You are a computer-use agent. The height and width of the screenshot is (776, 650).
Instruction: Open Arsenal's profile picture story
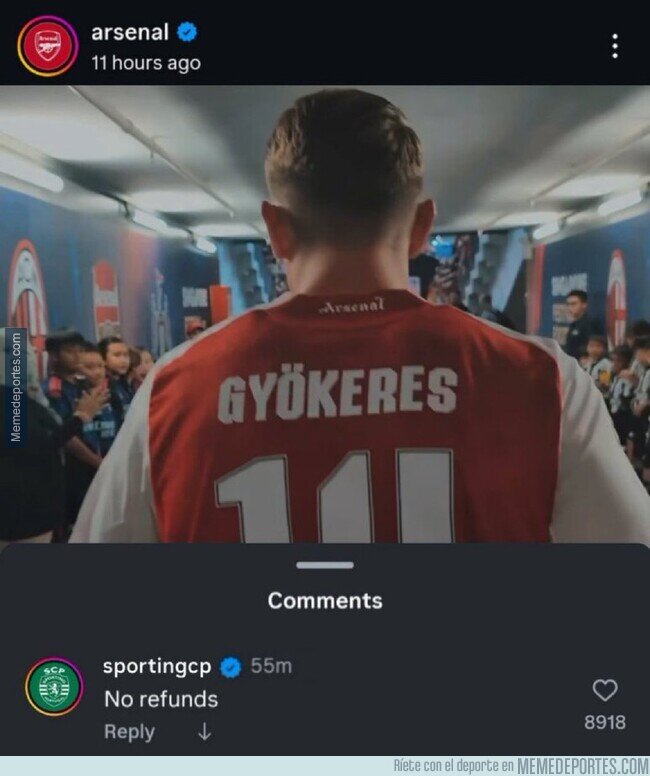tap(48, 46)
